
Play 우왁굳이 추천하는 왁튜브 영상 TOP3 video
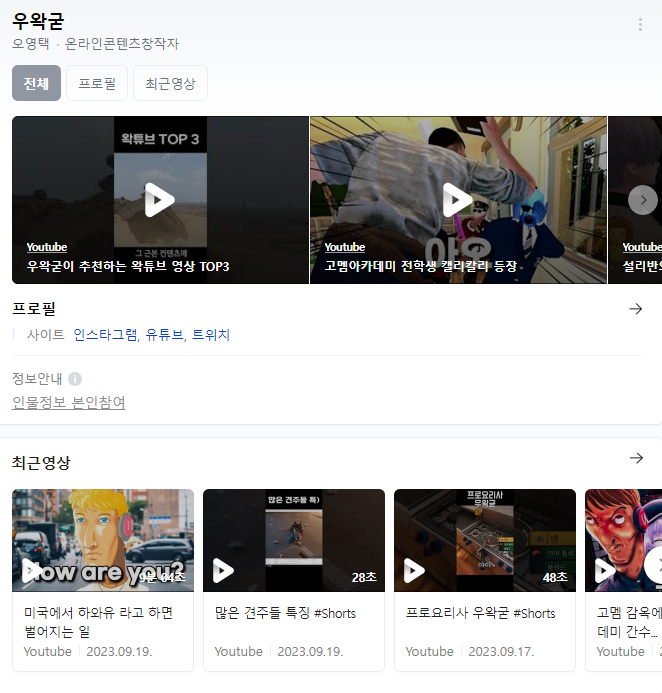[160, 200]
